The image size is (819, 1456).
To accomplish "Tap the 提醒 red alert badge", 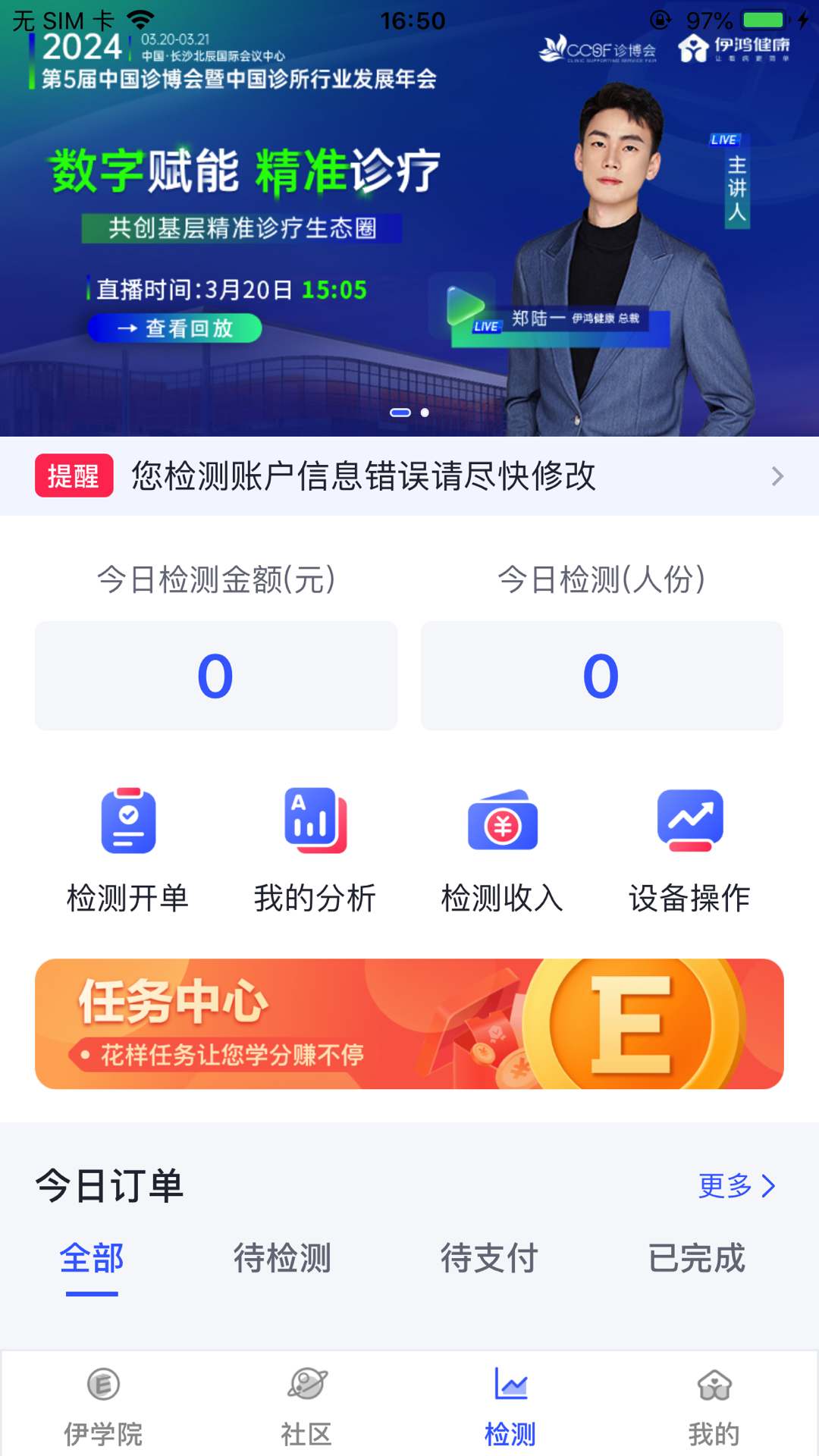I will (73, 476).
